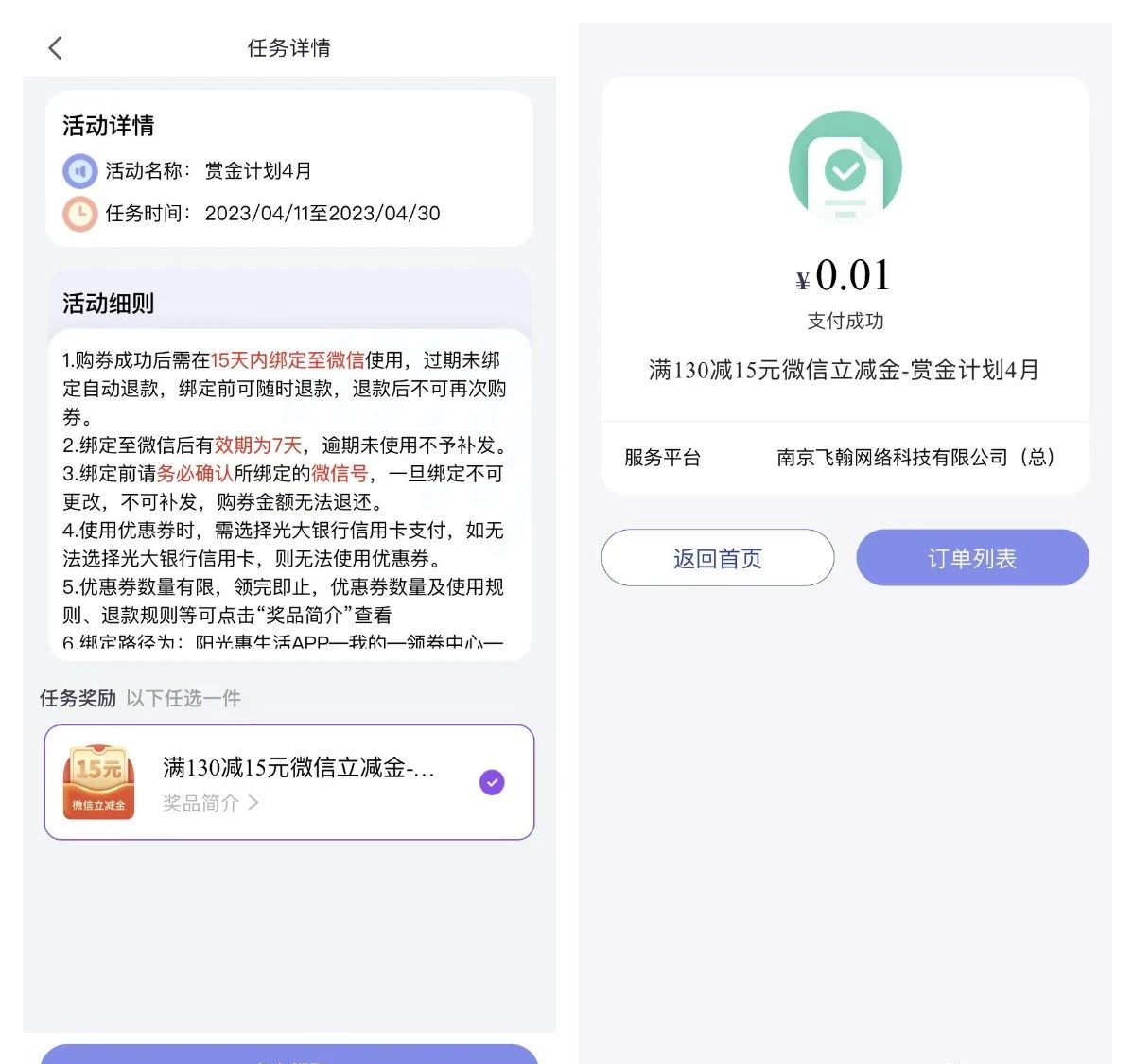
Task: Open 订单列表
Action: (x=971, y=558)
